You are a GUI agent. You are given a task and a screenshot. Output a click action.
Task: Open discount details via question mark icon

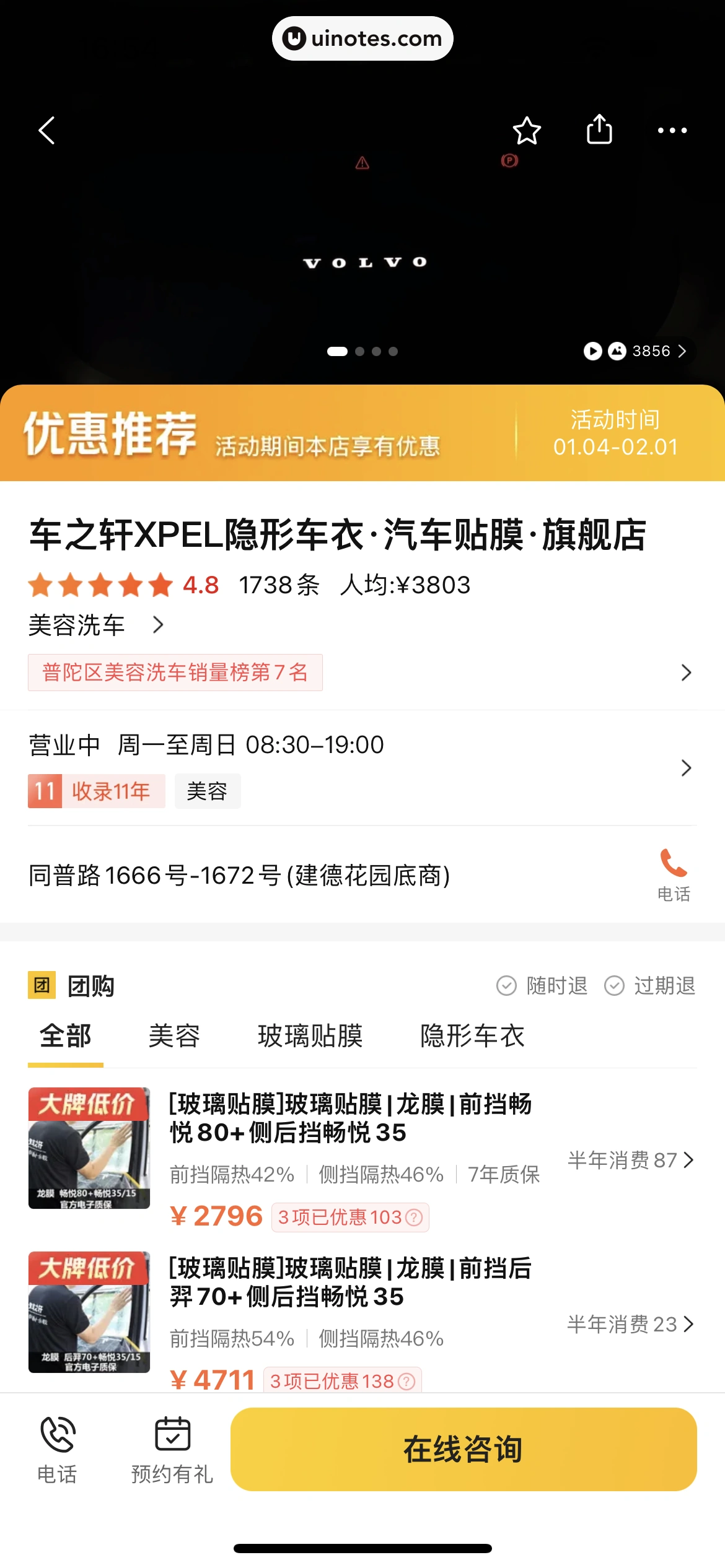click(x=411, y=1216)
